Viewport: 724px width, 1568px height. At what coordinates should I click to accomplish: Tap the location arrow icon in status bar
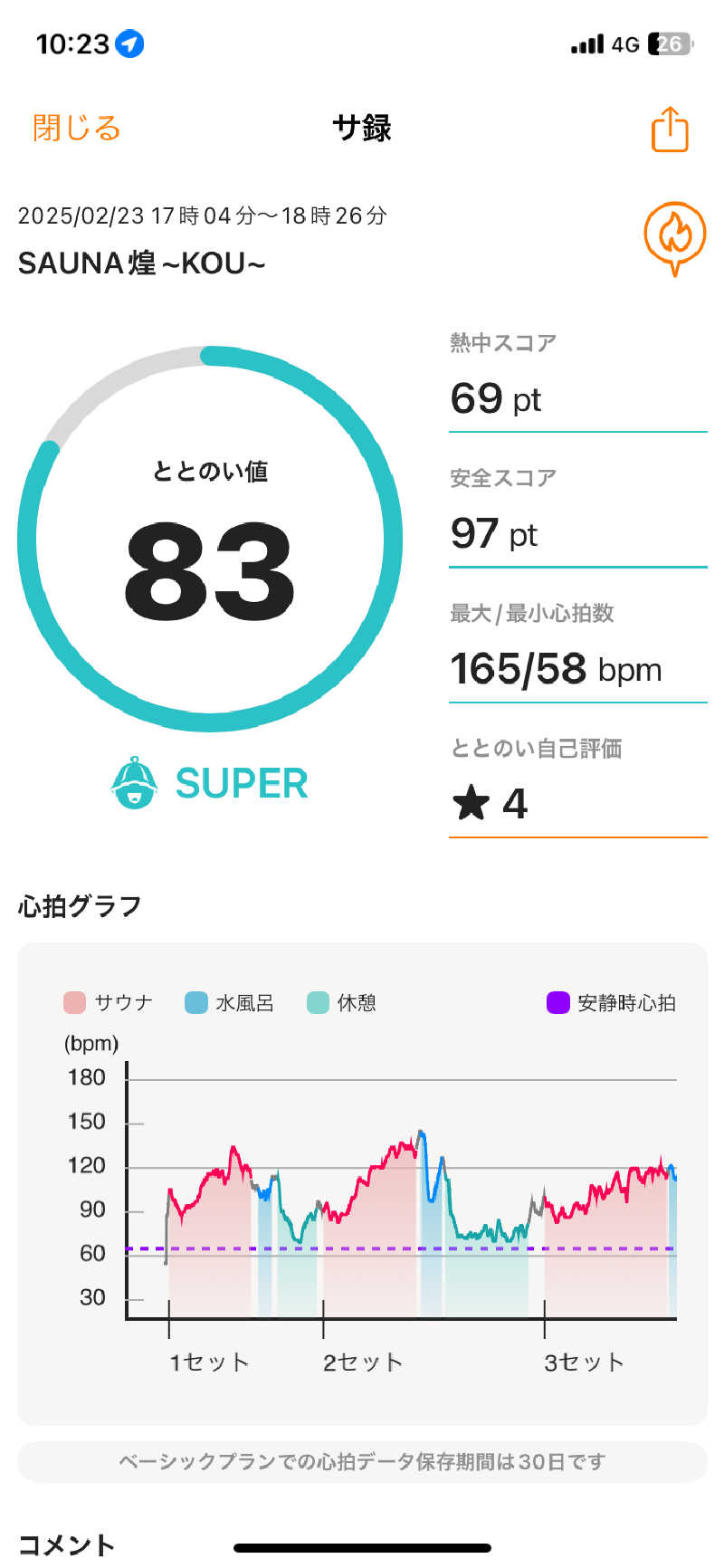click(128, 43)
